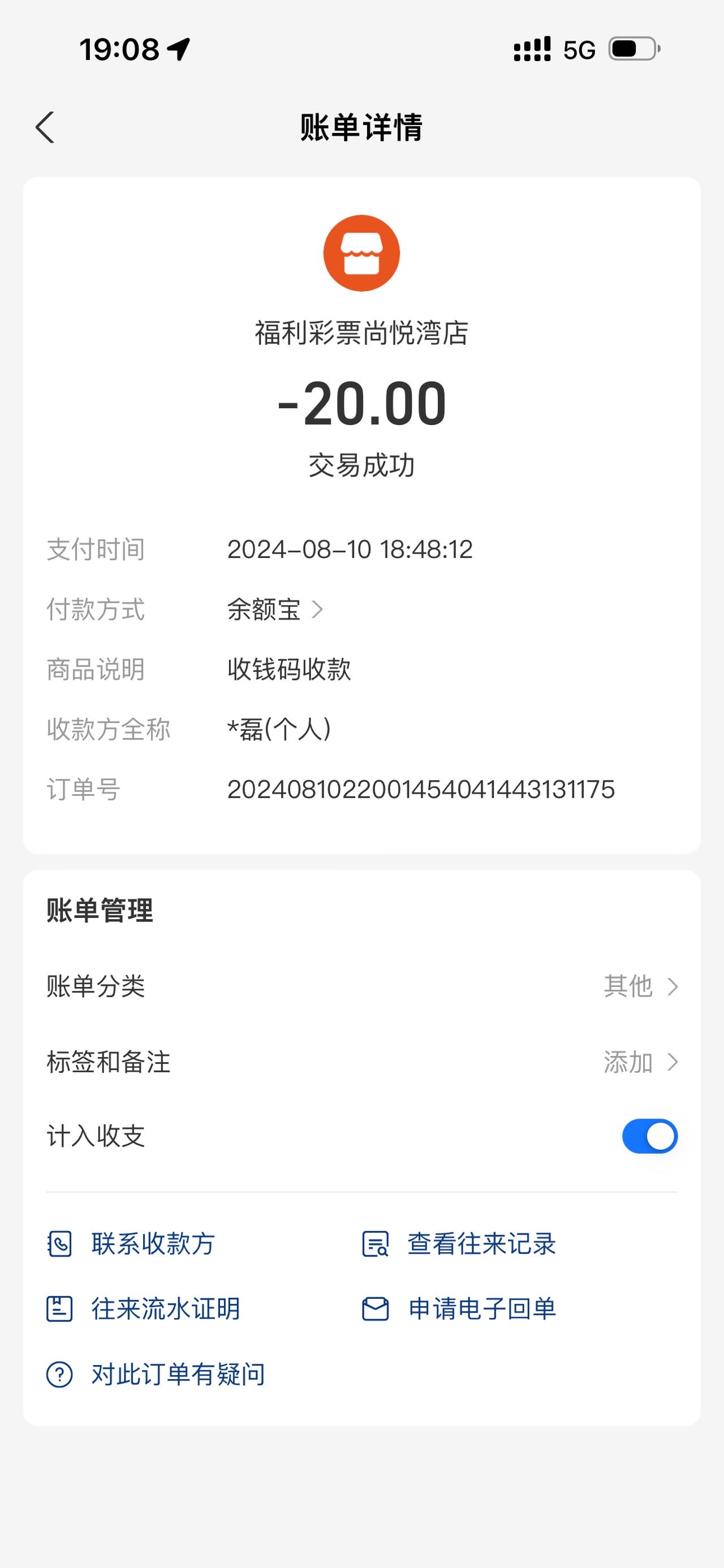Image resolution: width=724 pixels, height=1568 pixels.
Task: Open the 账单分类 row set to 其他
Action: pos(361,986)
